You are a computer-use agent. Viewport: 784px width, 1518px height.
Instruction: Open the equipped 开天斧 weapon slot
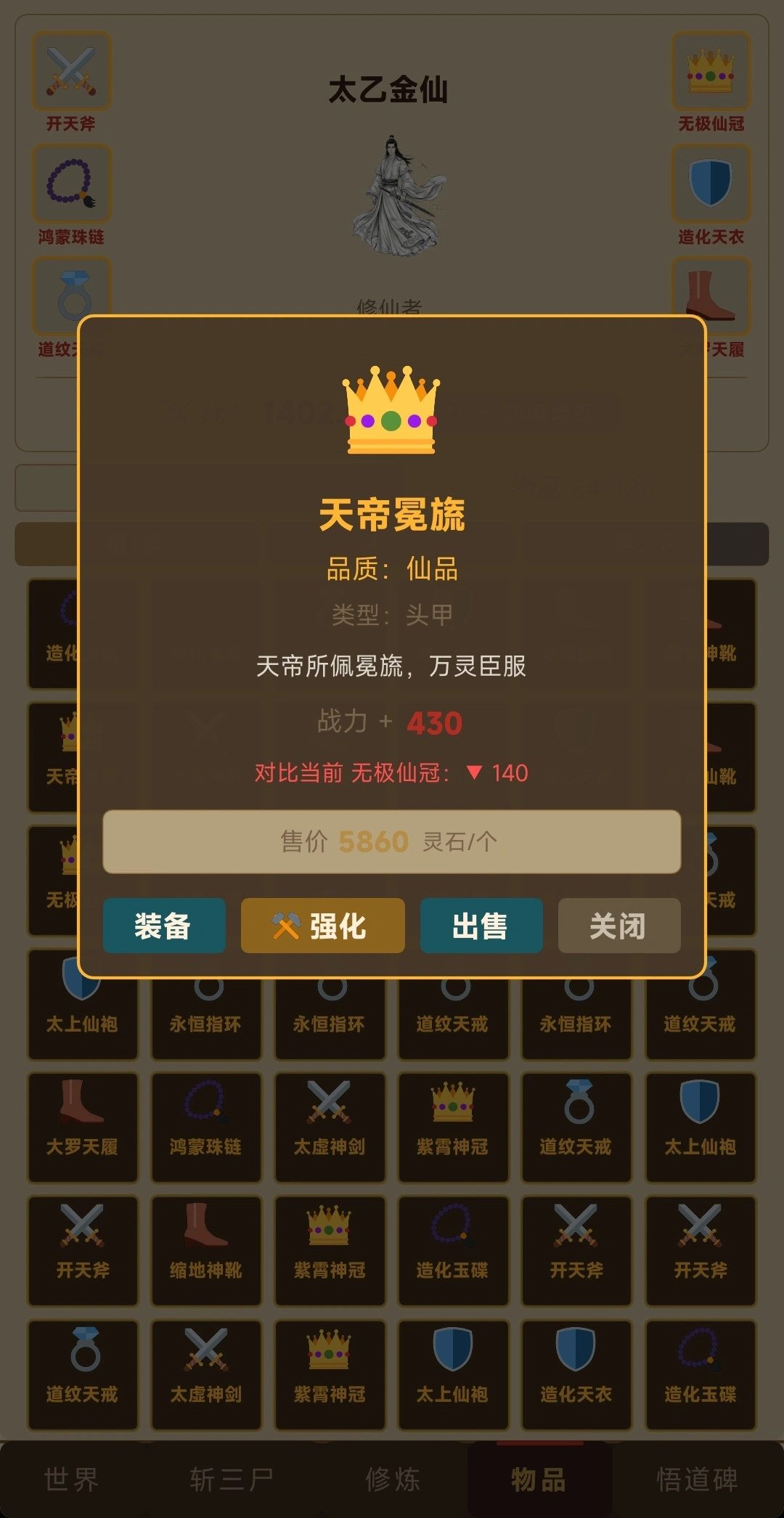point(71,71)
